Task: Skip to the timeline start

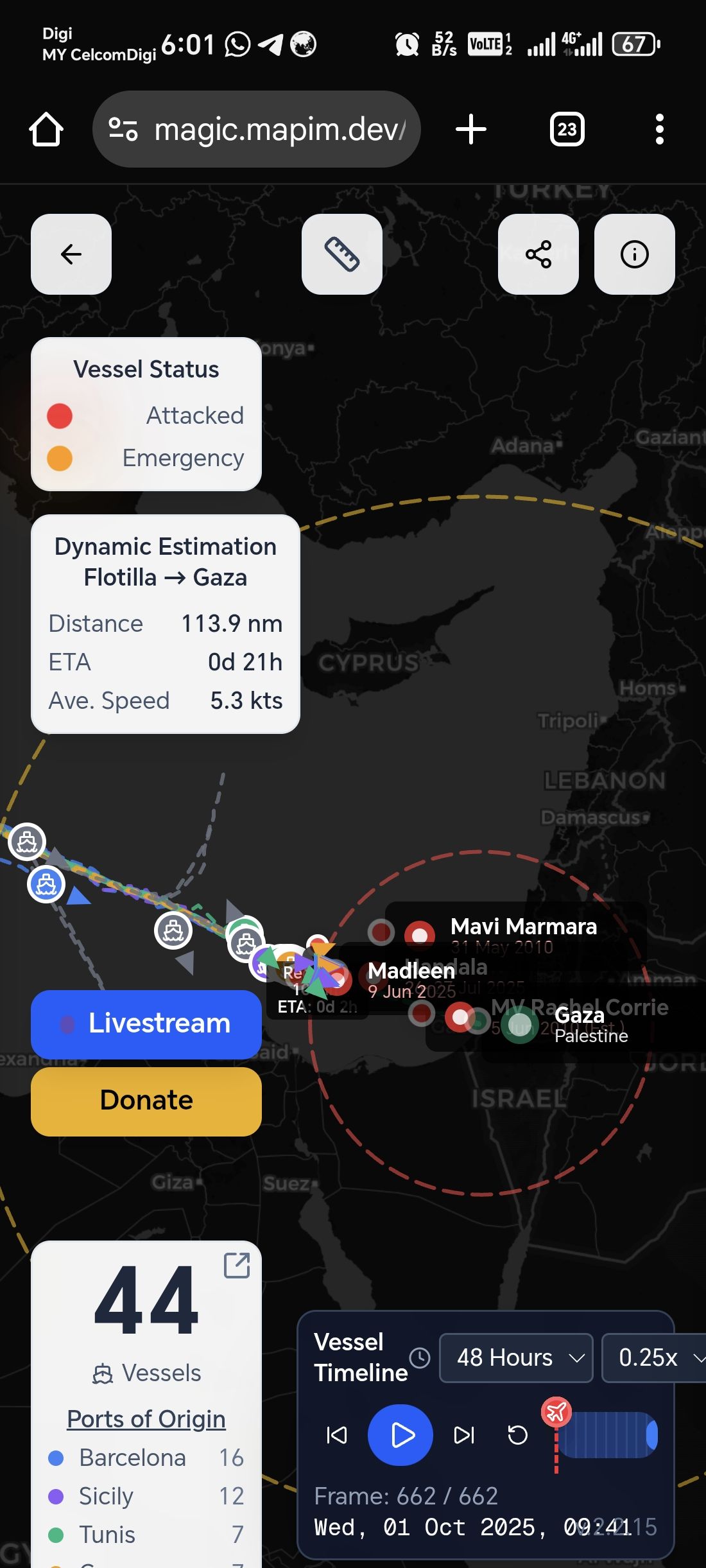Action: click(x=336, y=1434)
